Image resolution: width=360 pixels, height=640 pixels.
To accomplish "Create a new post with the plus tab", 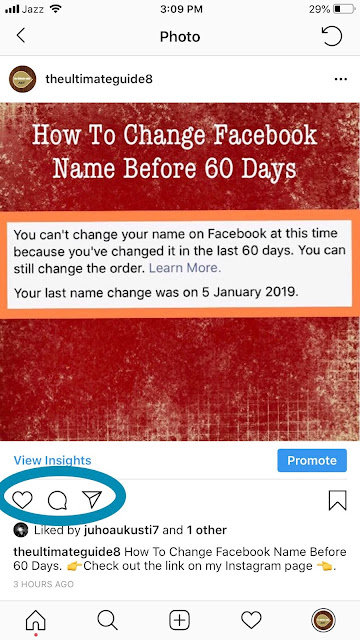I will pyautogui.click(x=180, y=620).
